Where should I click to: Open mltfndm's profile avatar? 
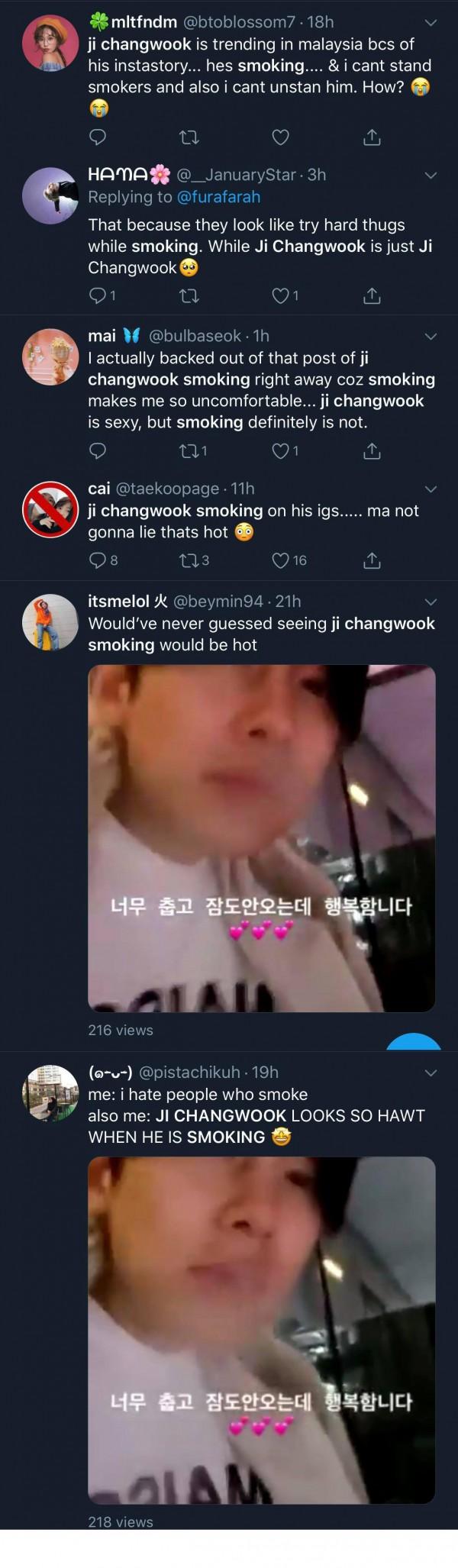point(50,43)
